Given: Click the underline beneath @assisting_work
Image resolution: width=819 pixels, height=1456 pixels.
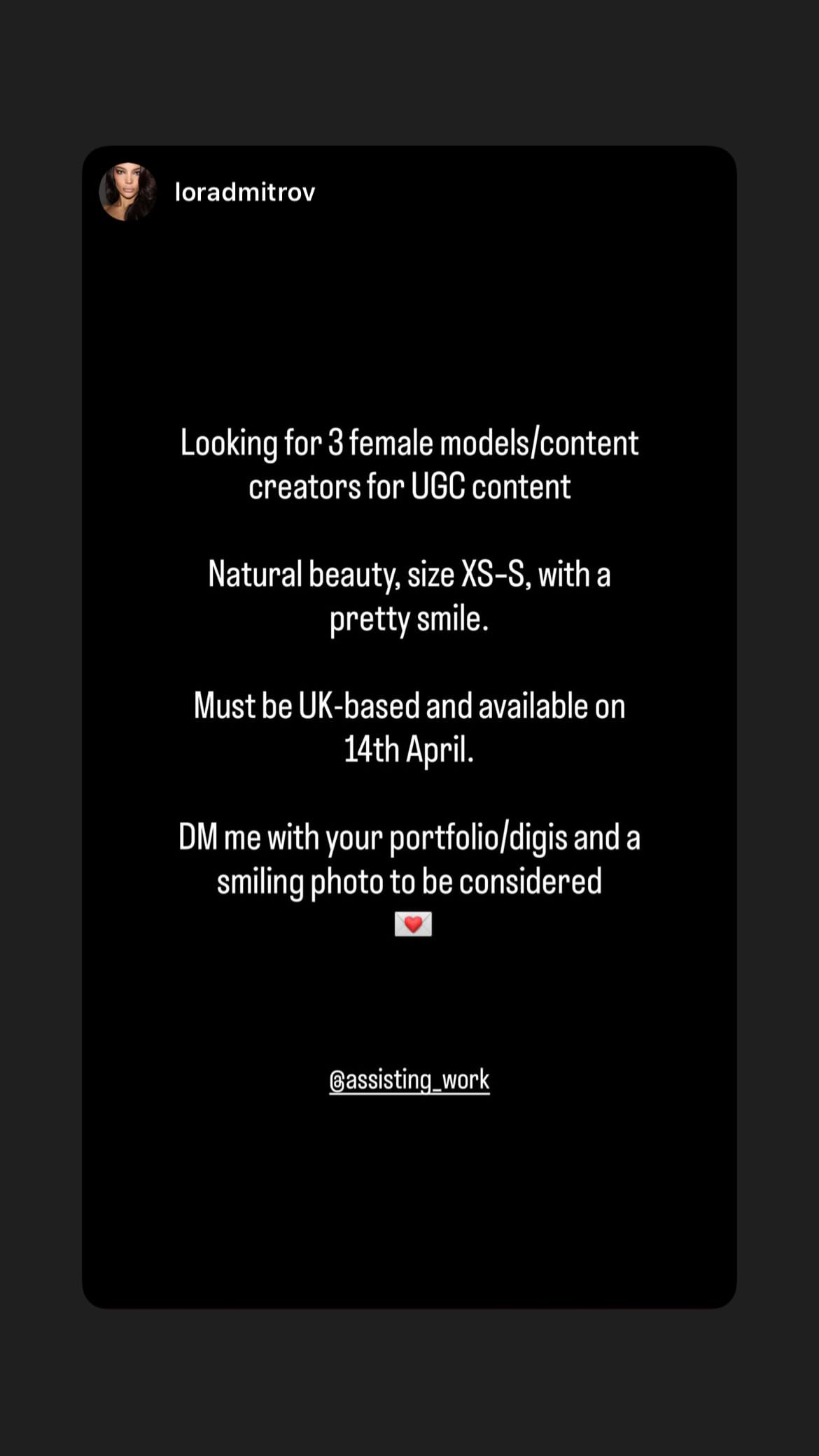Looking at the screenshot, I should (x=409, y=1093).
